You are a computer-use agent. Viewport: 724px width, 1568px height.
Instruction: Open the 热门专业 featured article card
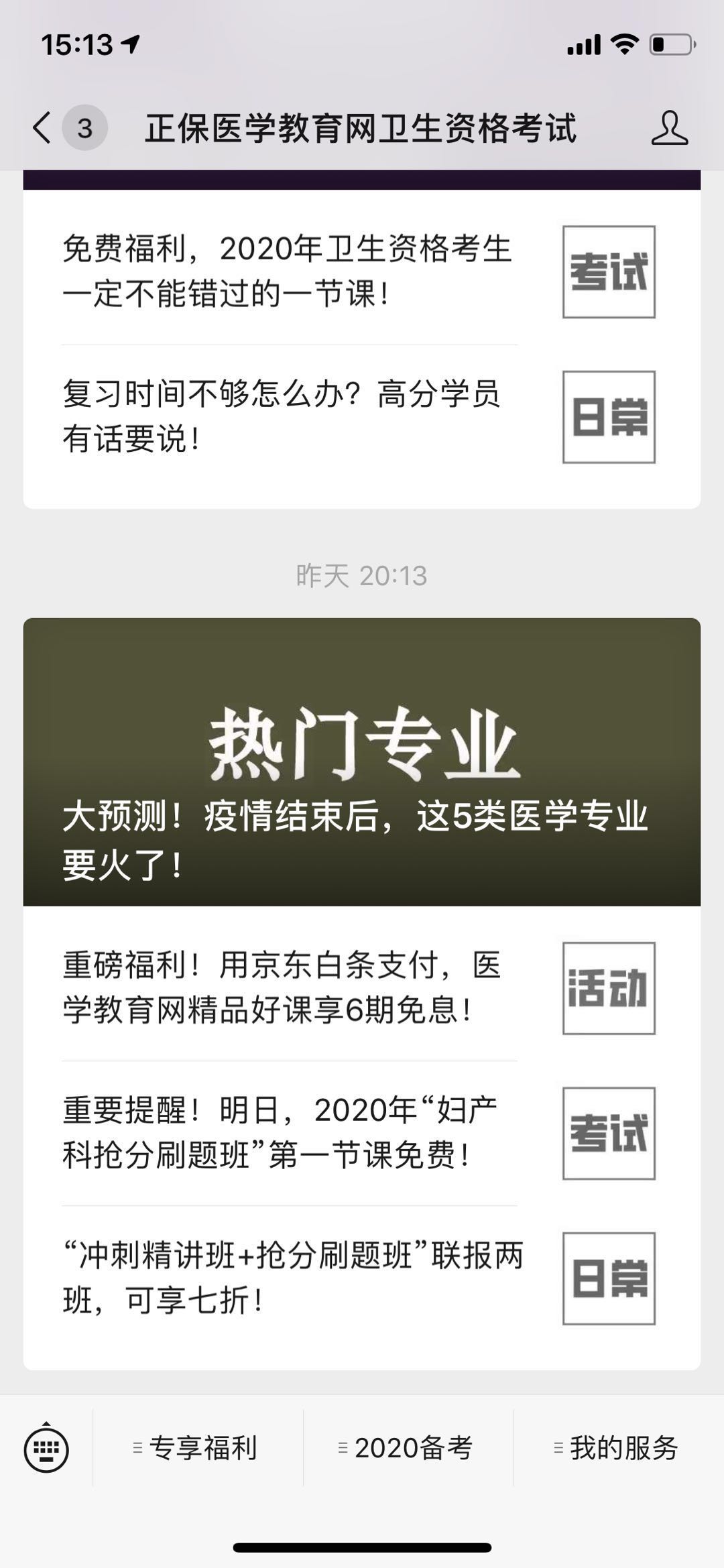362,762
